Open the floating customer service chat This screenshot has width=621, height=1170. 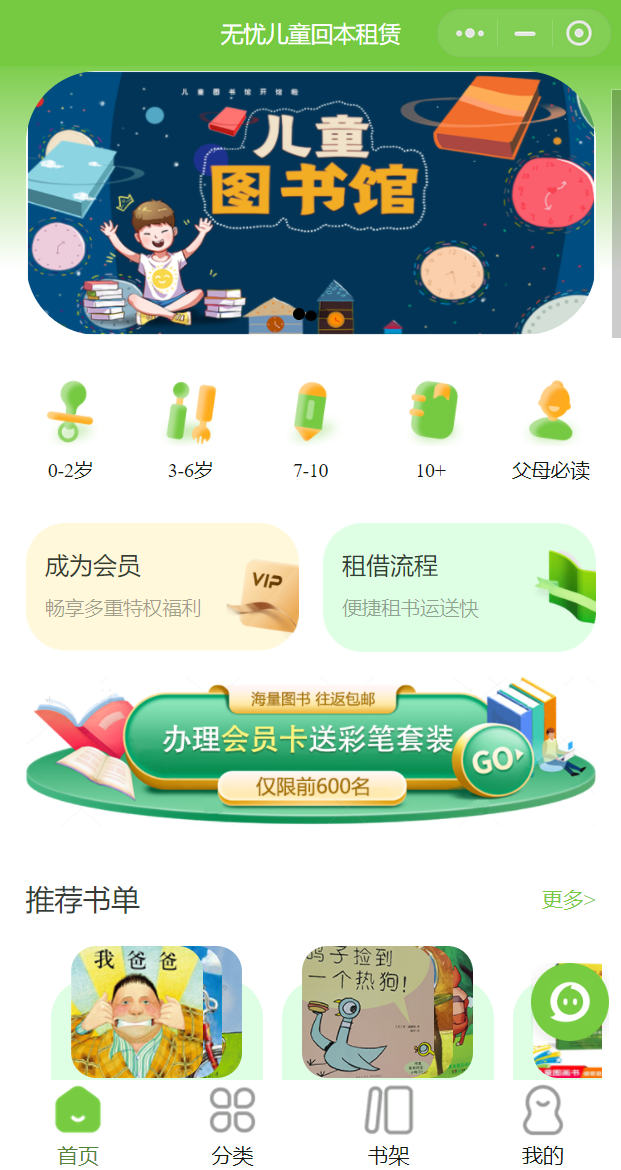(x=569, y=1001)
